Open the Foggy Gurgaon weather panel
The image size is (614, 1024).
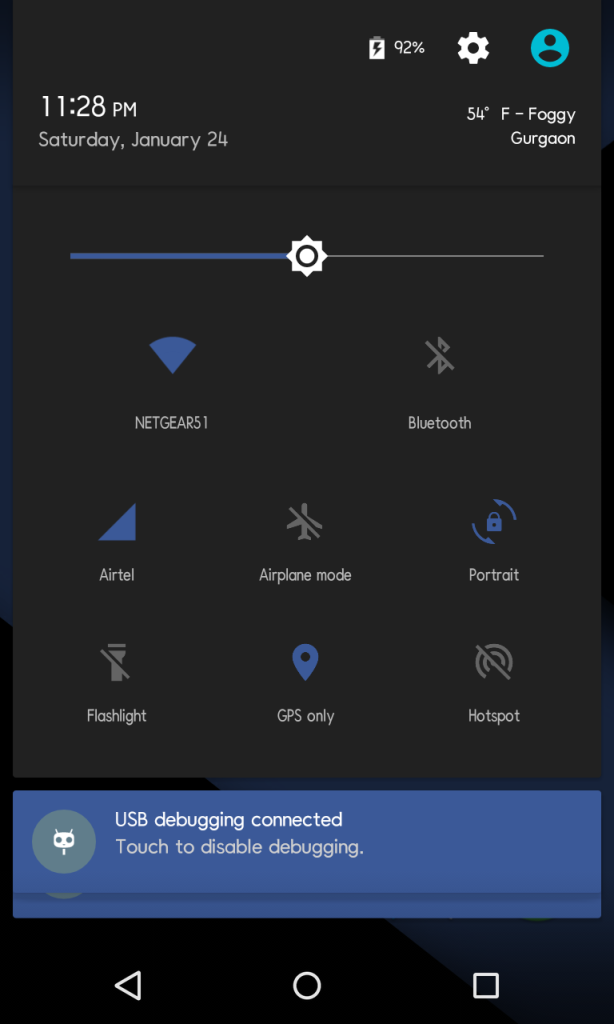[520, 126]
